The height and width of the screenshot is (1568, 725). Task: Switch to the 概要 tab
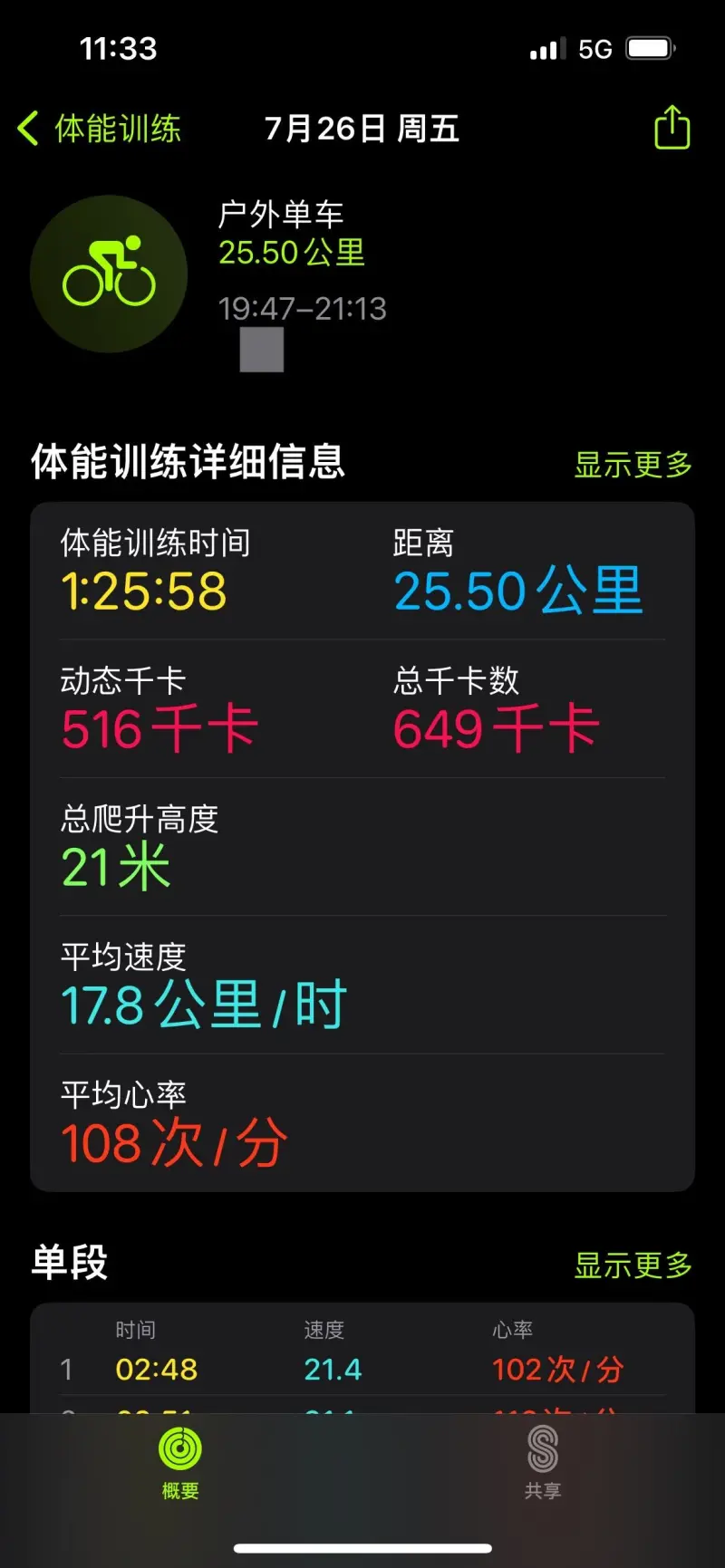pyautogui.click(x=180, y=1462)
